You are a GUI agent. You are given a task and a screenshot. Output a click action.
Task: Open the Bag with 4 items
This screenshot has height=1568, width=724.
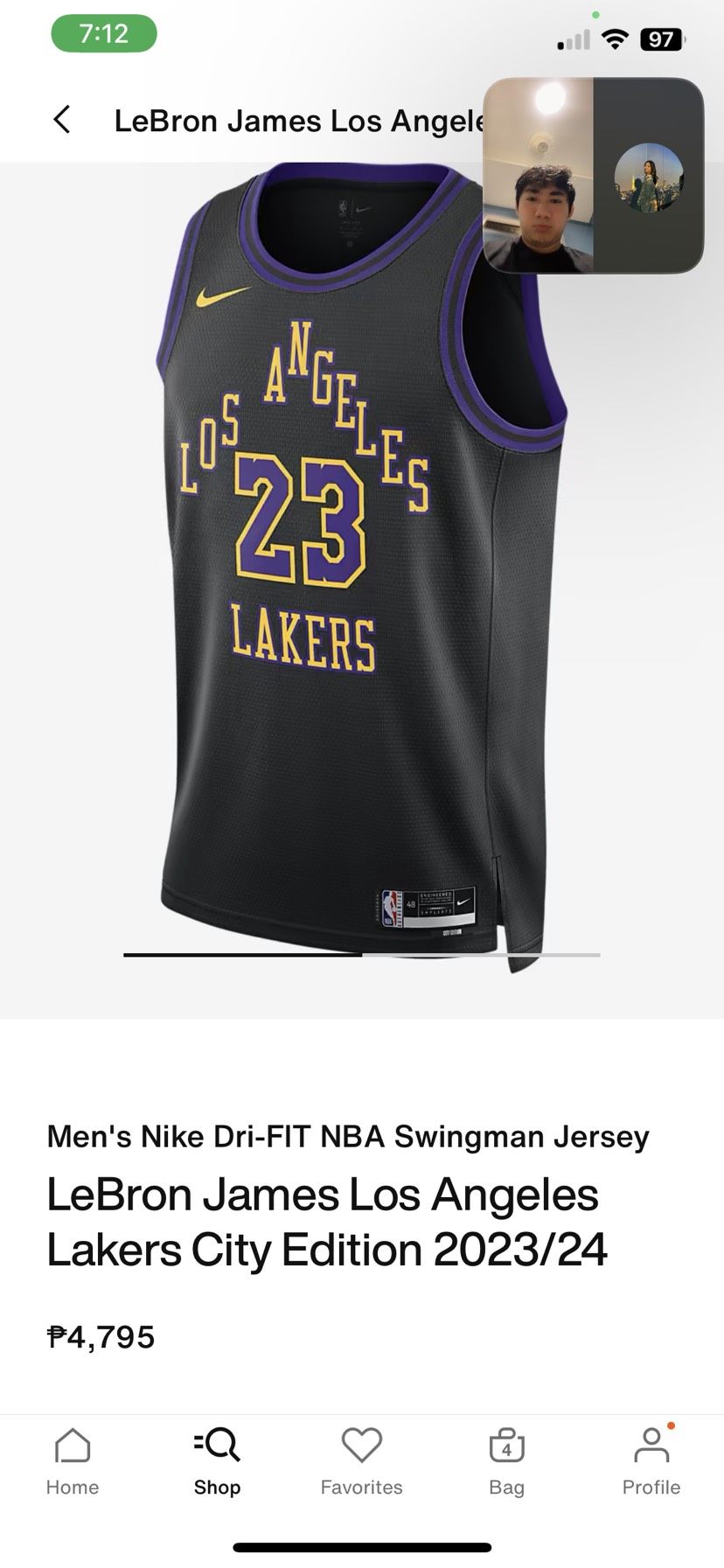(506, 1462)
